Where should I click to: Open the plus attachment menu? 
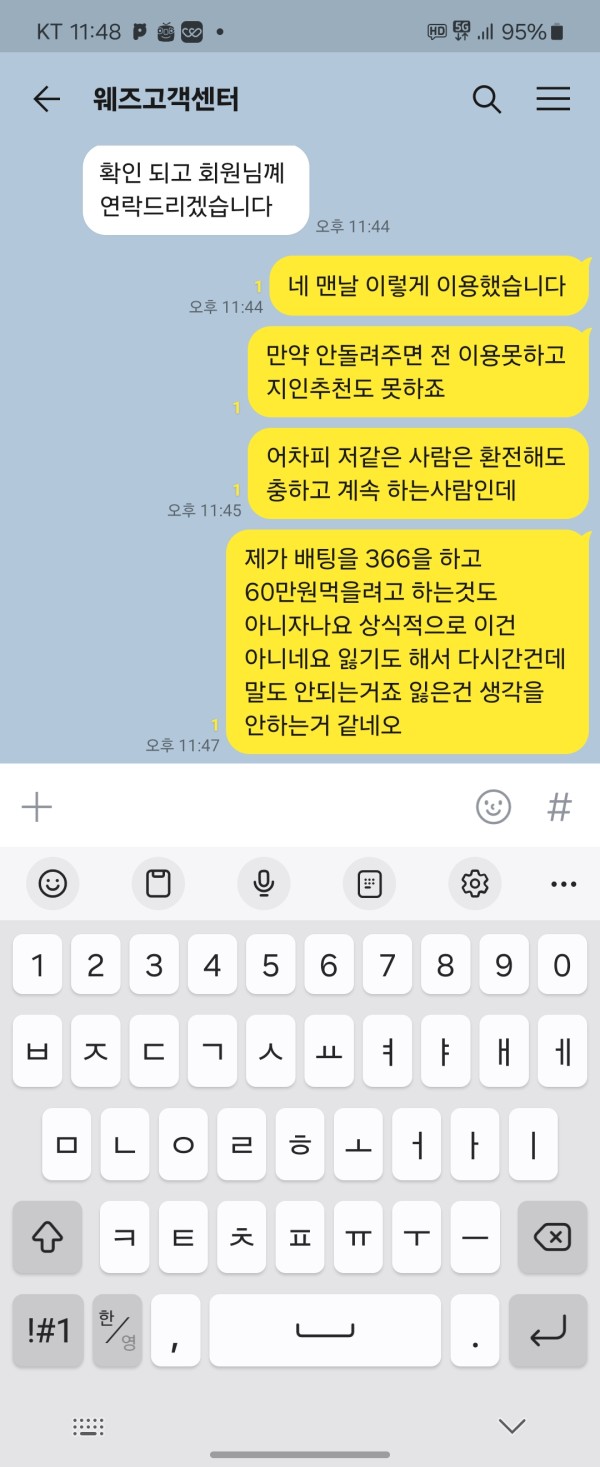click(37, 807)
